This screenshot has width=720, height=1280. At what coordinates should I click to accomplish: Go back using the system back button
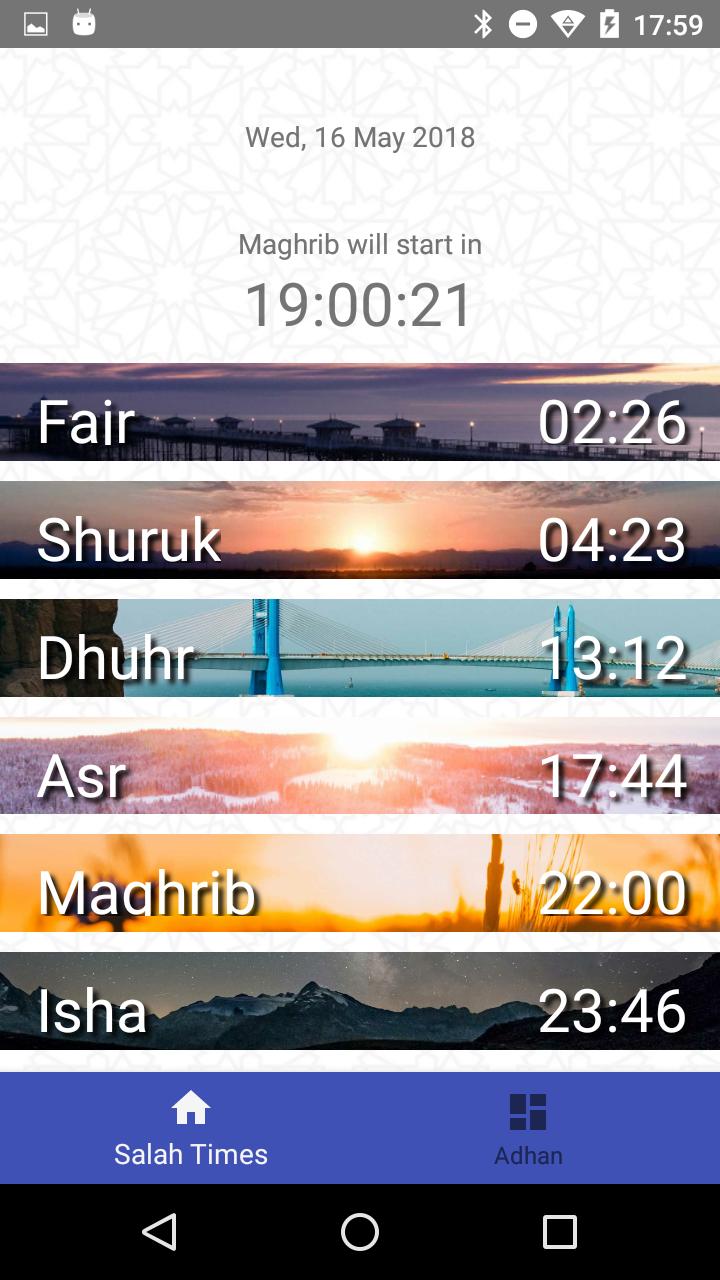click(x=160, y=1232)
